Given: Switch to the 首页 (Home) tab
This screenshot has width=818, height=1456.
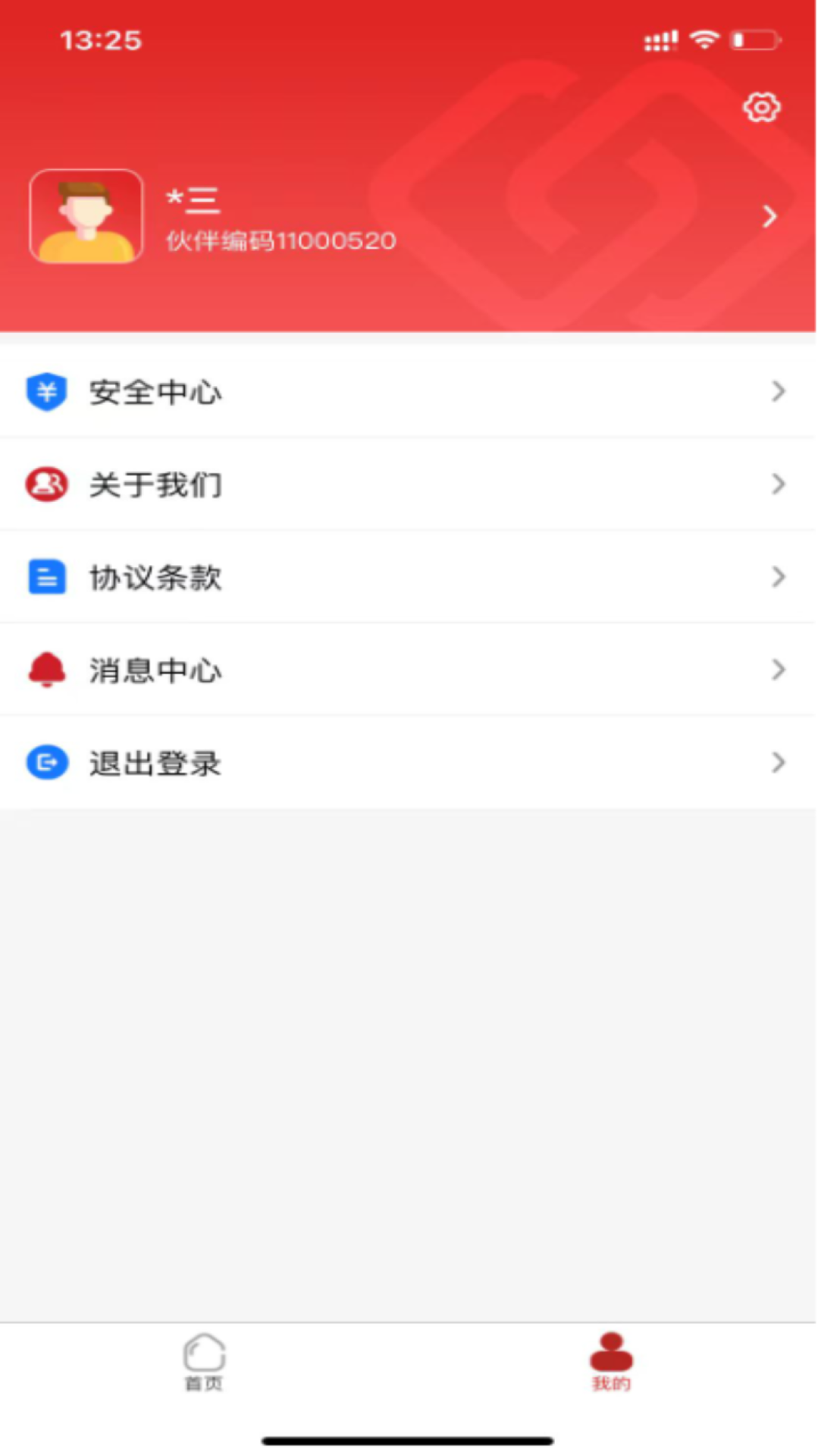Looking at the screenshot, I should pos(204,1363).
